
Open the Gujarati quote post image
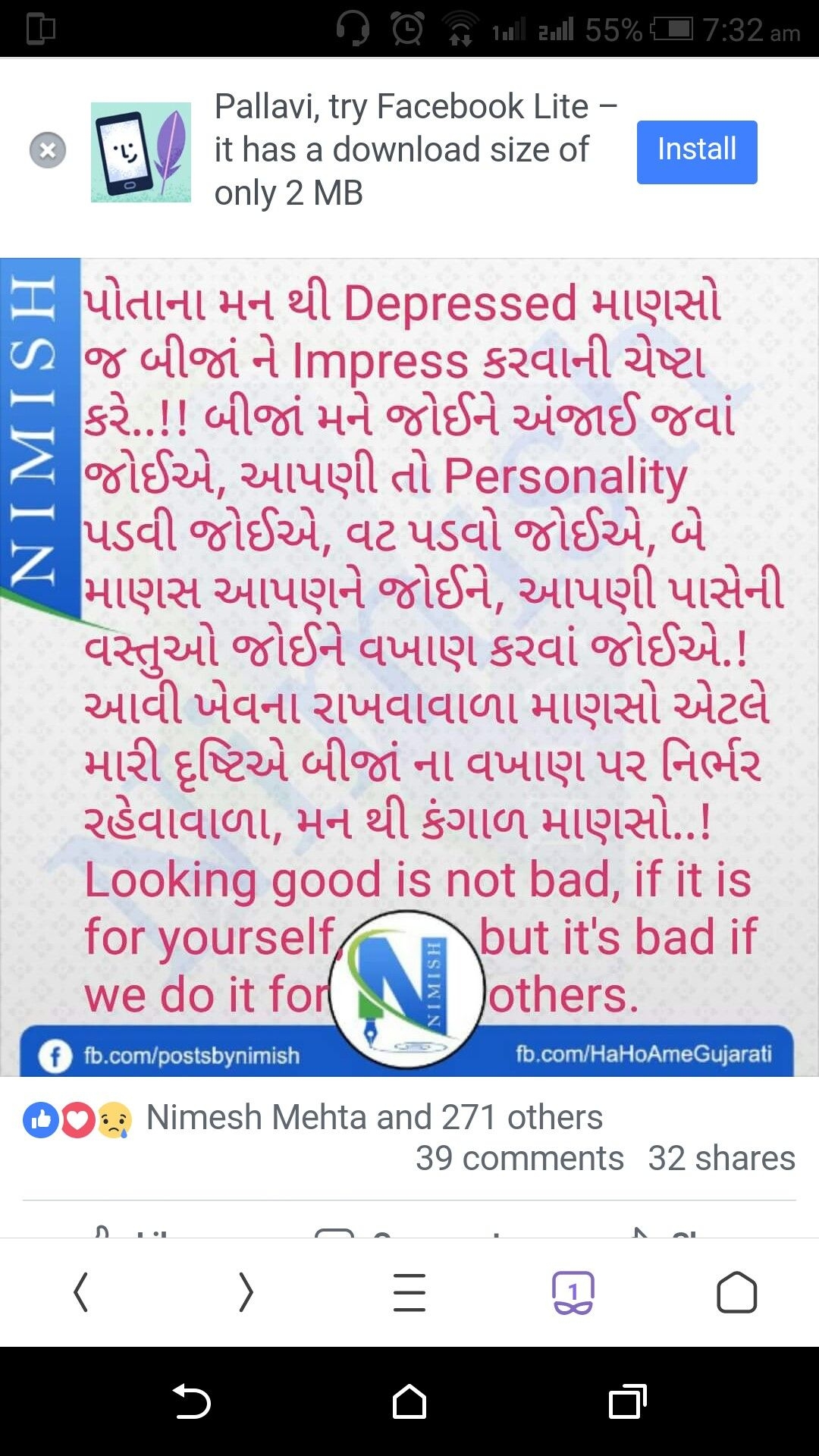tap(409, 667)
